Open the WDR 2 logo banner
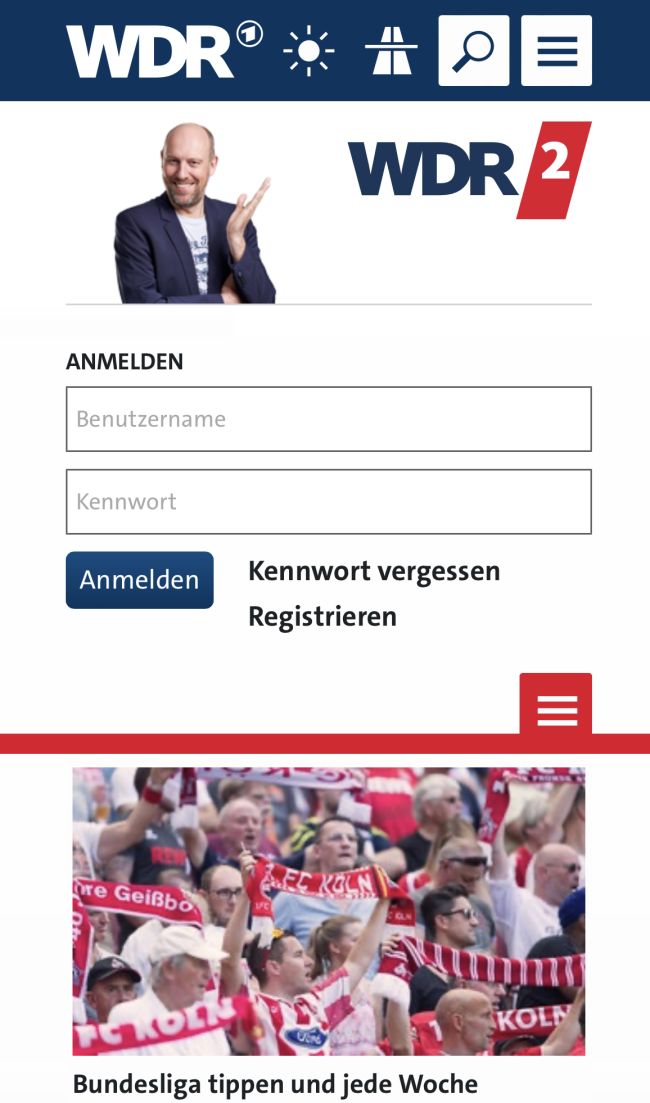 pyautogui.click(x=469, y=170)
